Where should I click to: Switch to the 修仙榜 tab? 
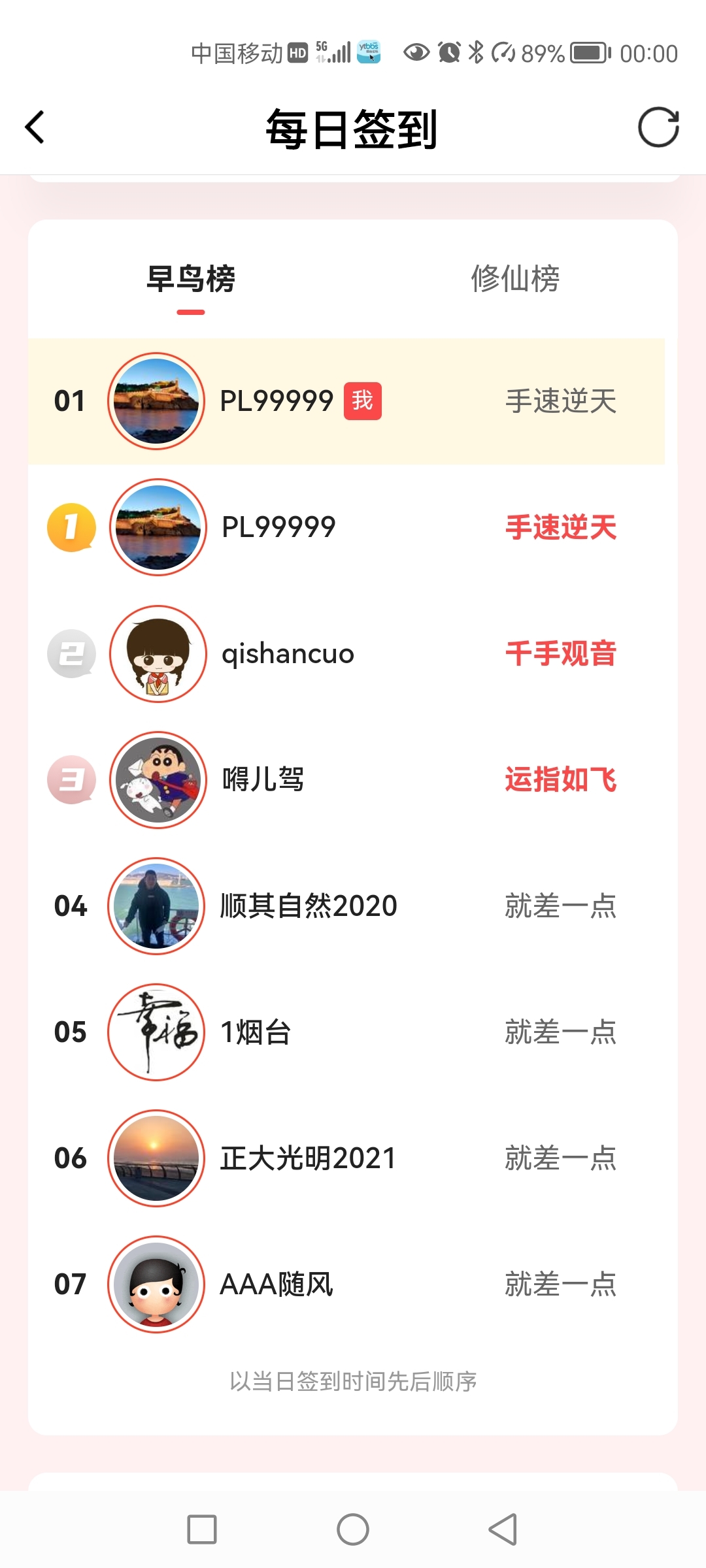pos(515,280)
